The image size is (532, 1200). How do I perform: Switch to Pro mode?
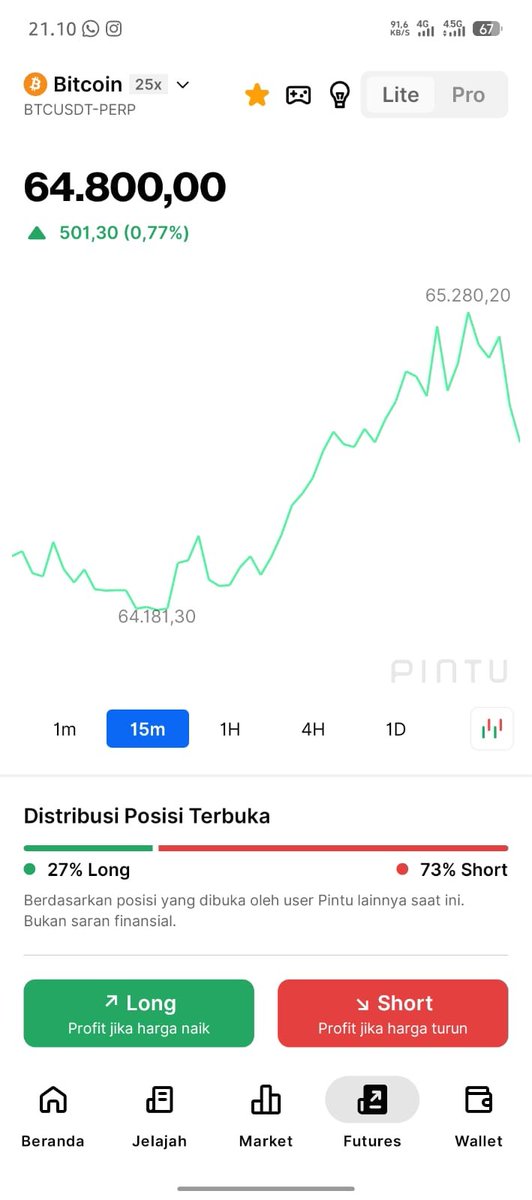(468, 95)
